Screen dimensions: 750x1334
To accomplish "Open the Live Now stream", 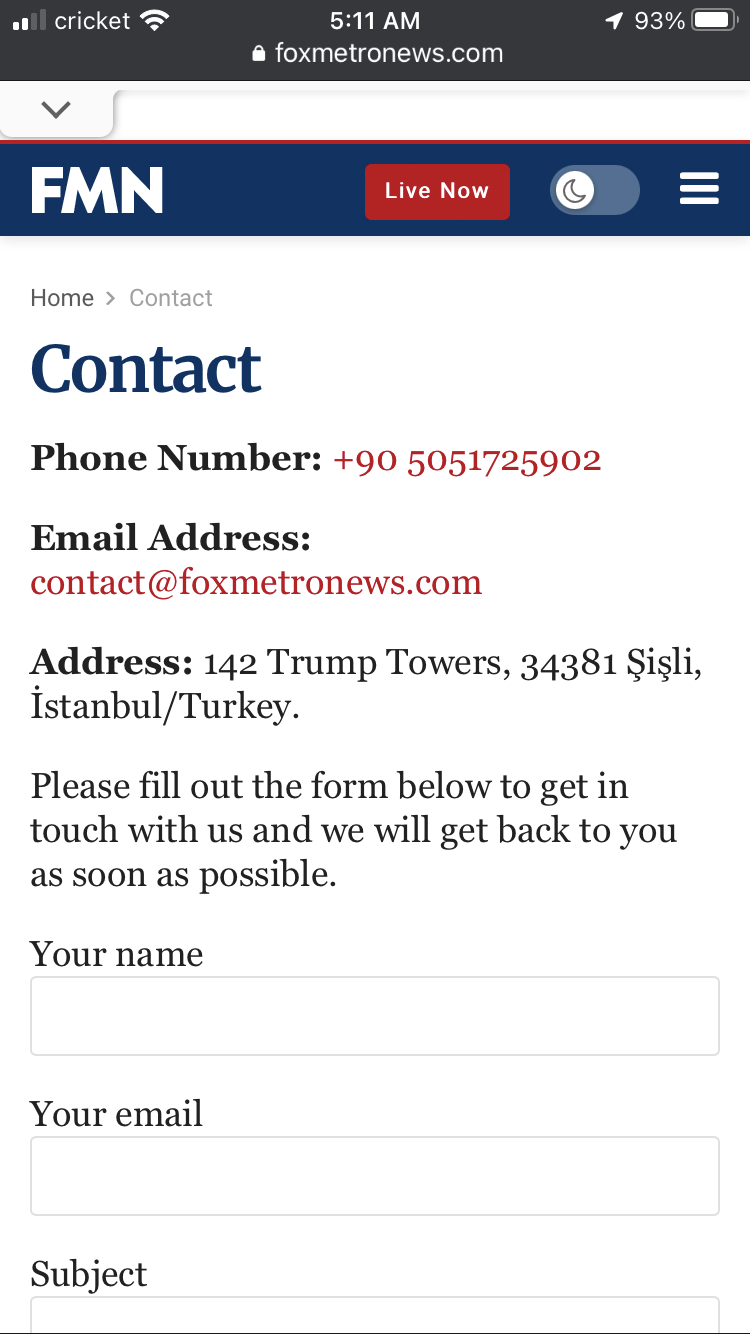I will (437, 191).
